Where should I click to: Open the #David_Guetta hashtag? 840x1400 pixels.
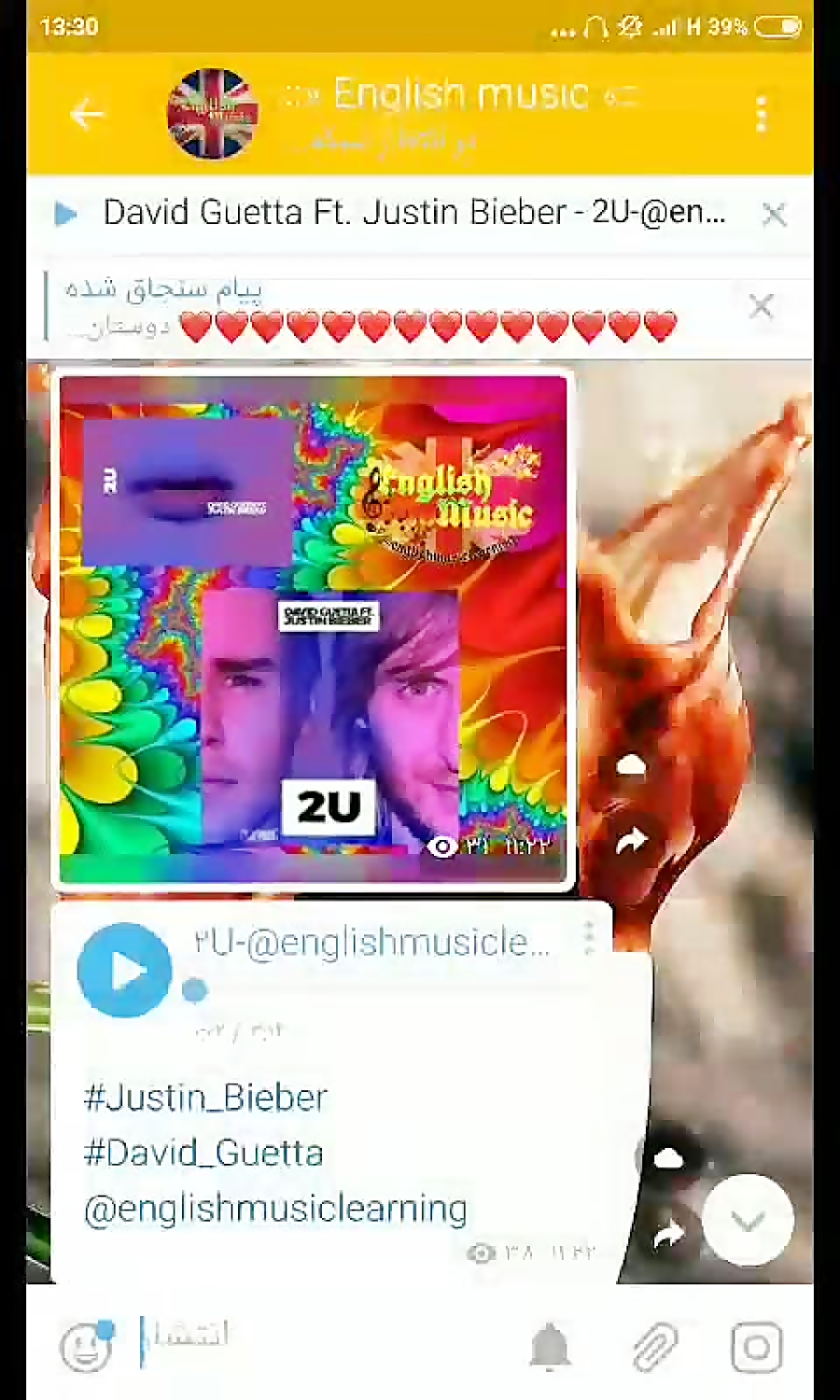(203, 1153)
